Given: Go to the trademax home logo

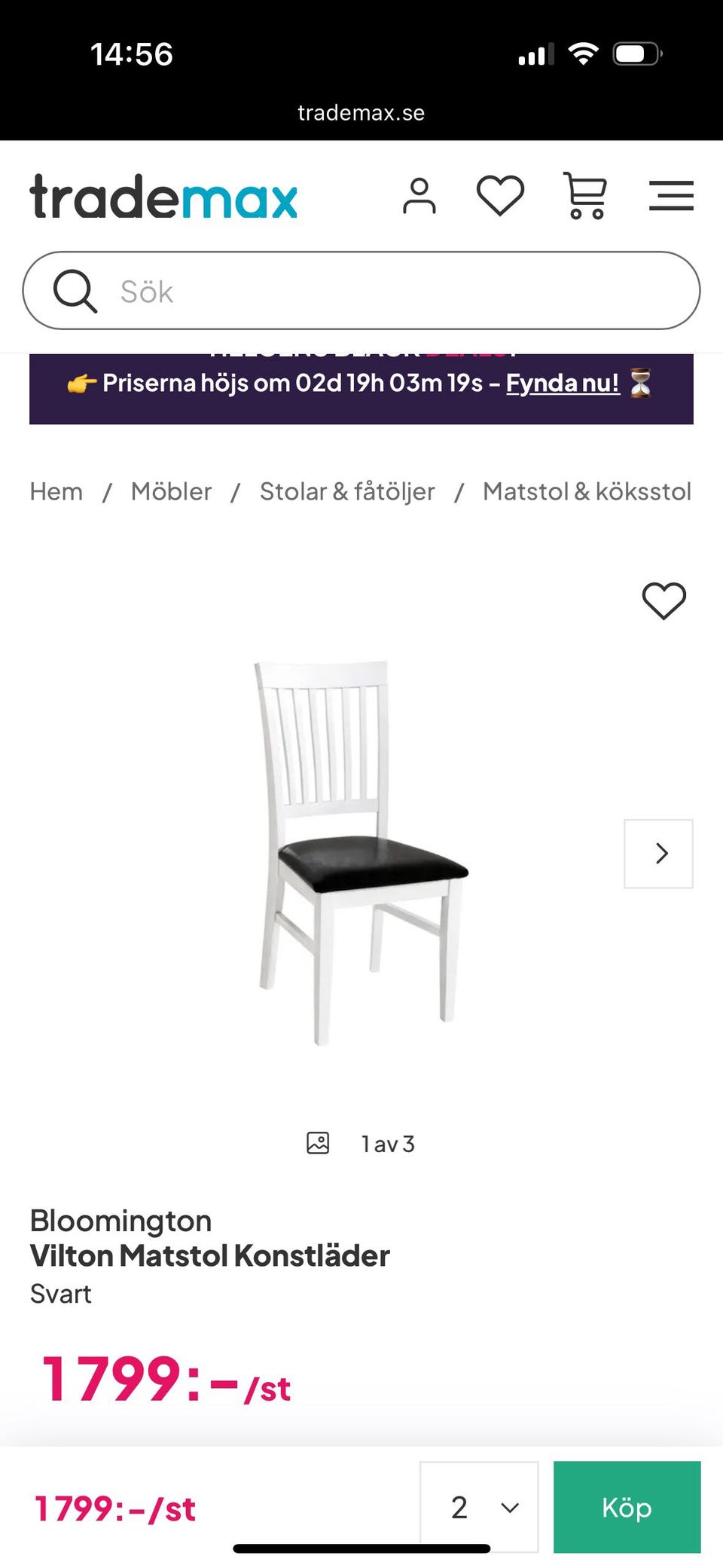Looking at the screenshot, I should (x=163, y=197).
